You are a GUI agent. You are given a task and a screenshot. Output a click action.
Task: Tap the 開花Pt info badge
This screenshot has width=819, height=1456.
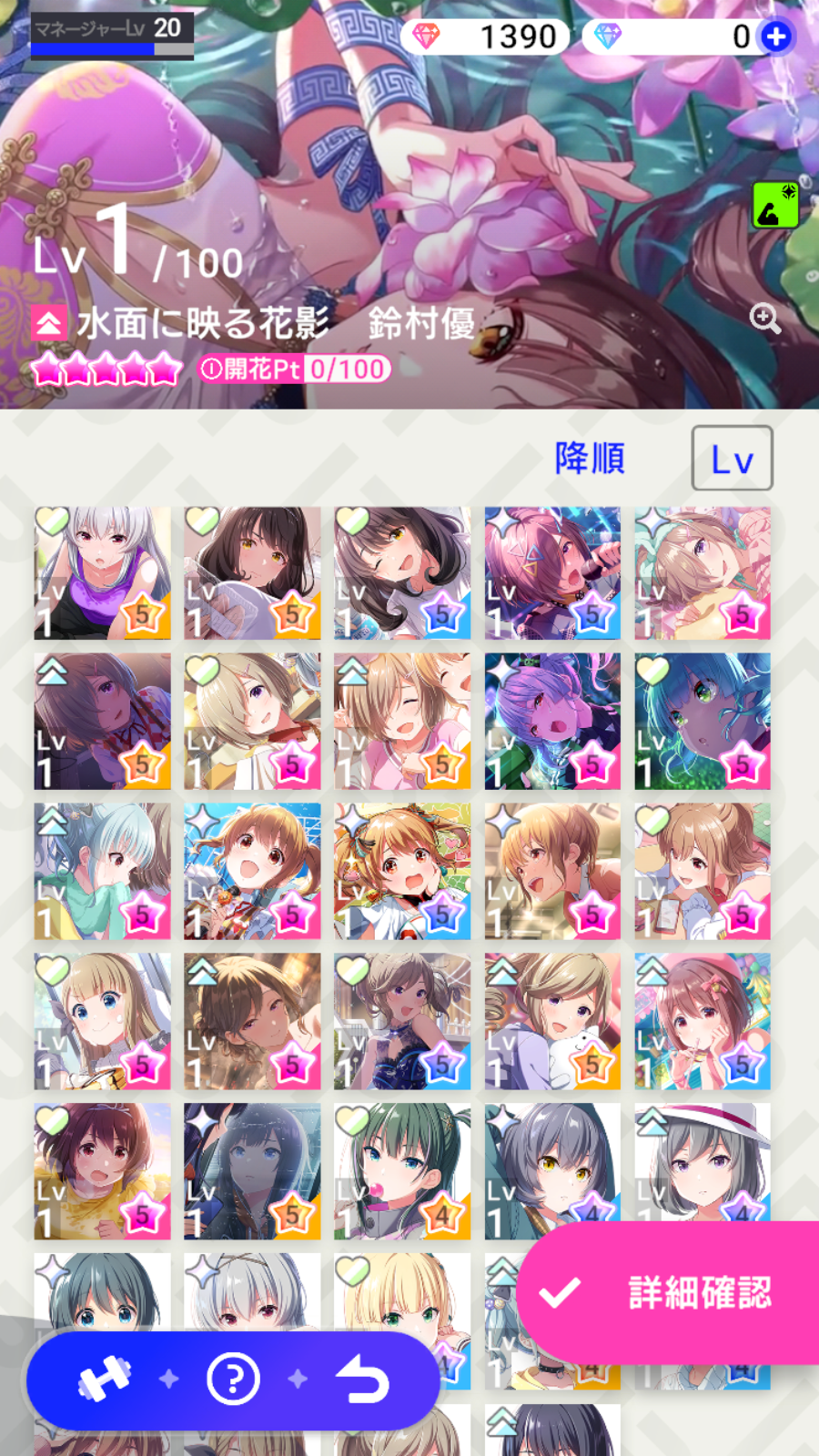(293, 369)
